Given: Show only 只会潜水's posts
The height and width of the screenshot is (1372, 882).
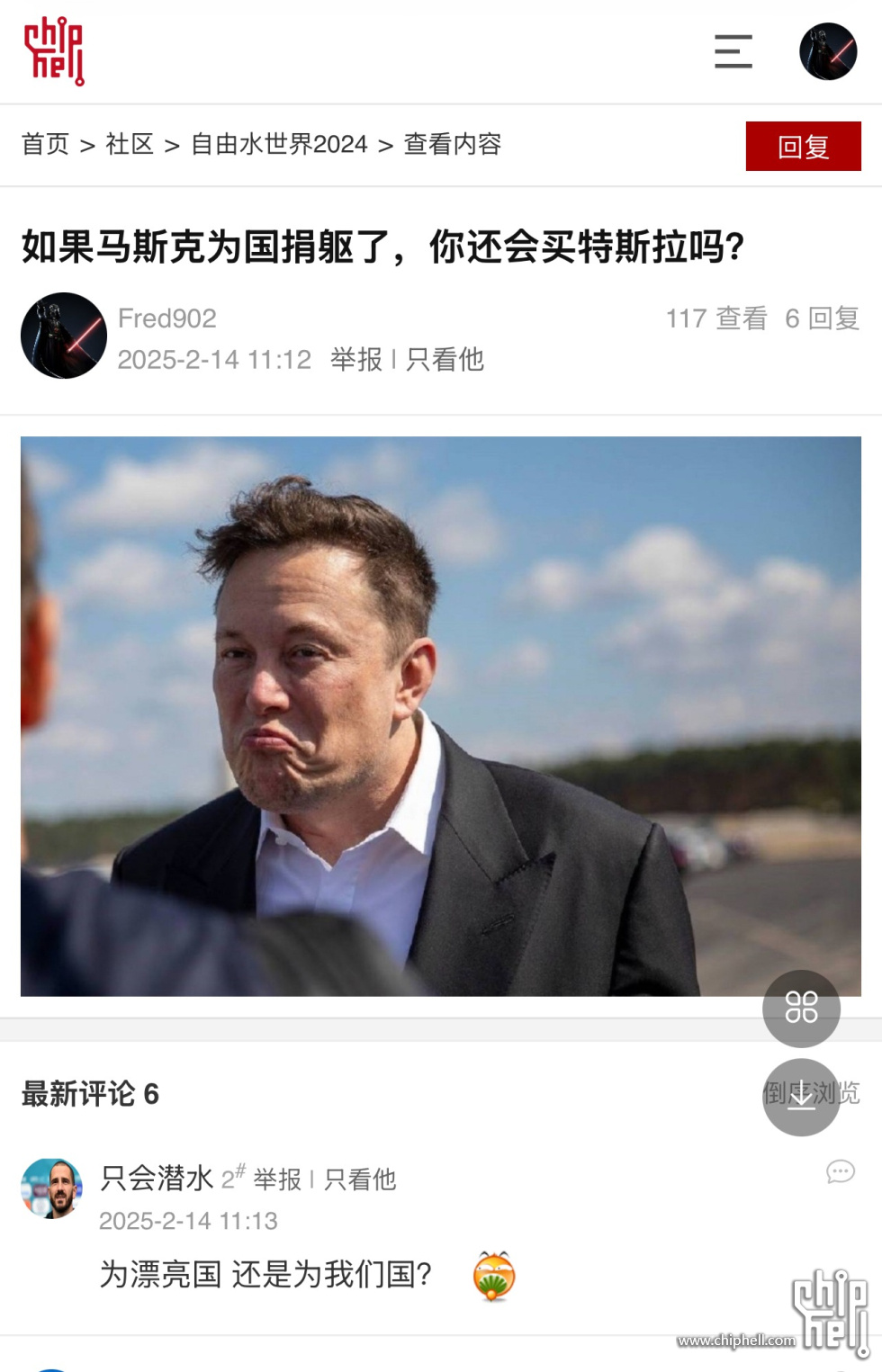Looking at the screenshot, I should [x=360, y=1179].
